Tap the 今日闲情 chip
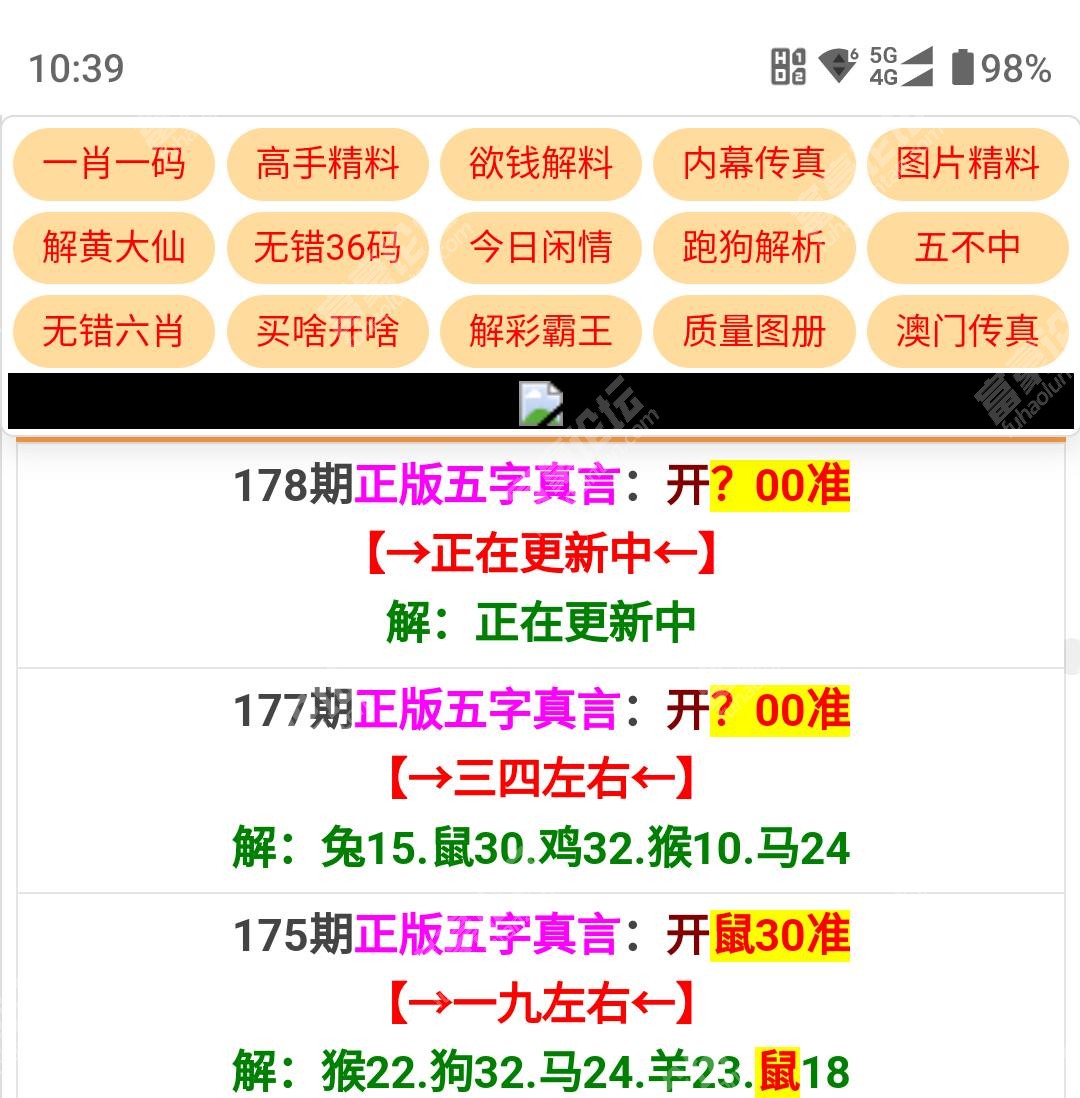This screenshot has width=1080, height=1098. point(540,247)
